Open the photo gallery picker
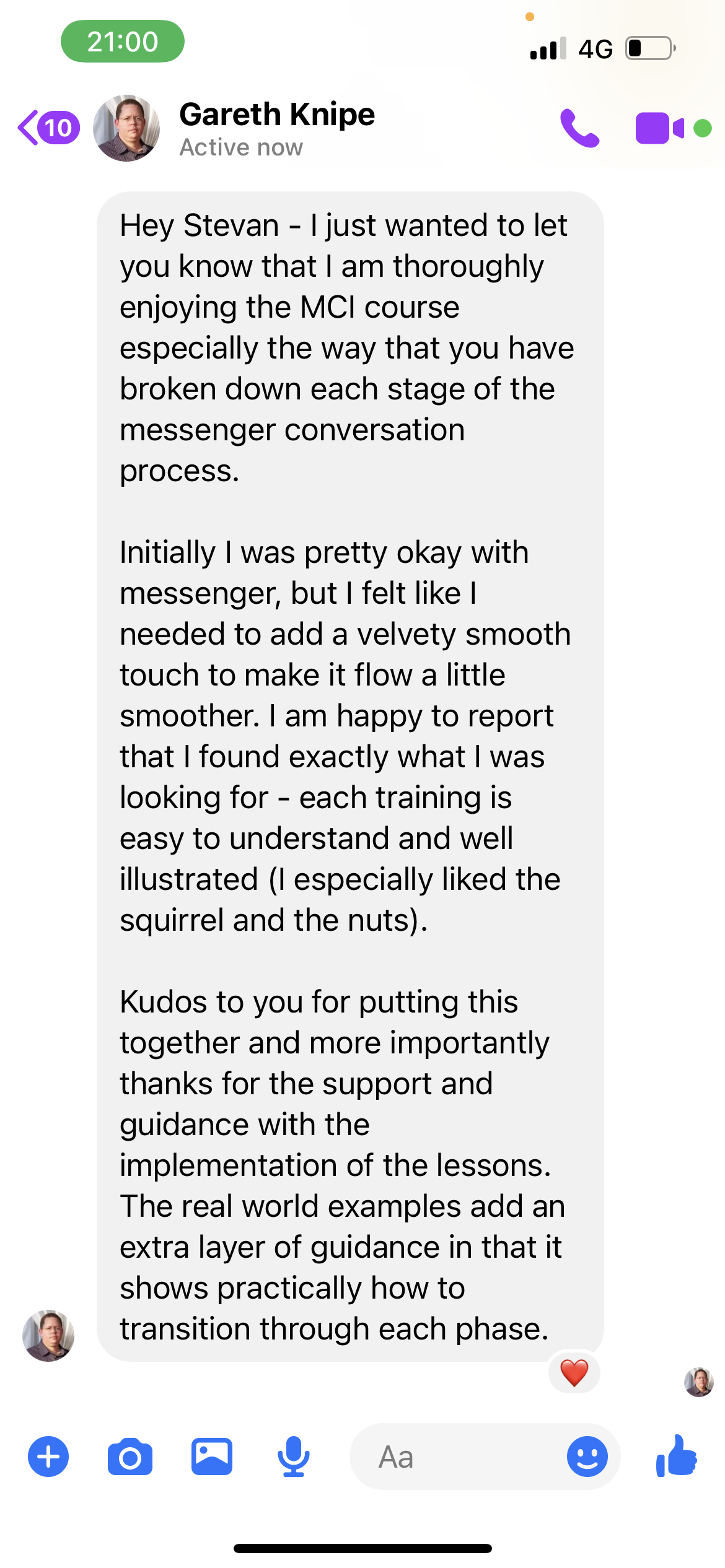 [211, 1457]
